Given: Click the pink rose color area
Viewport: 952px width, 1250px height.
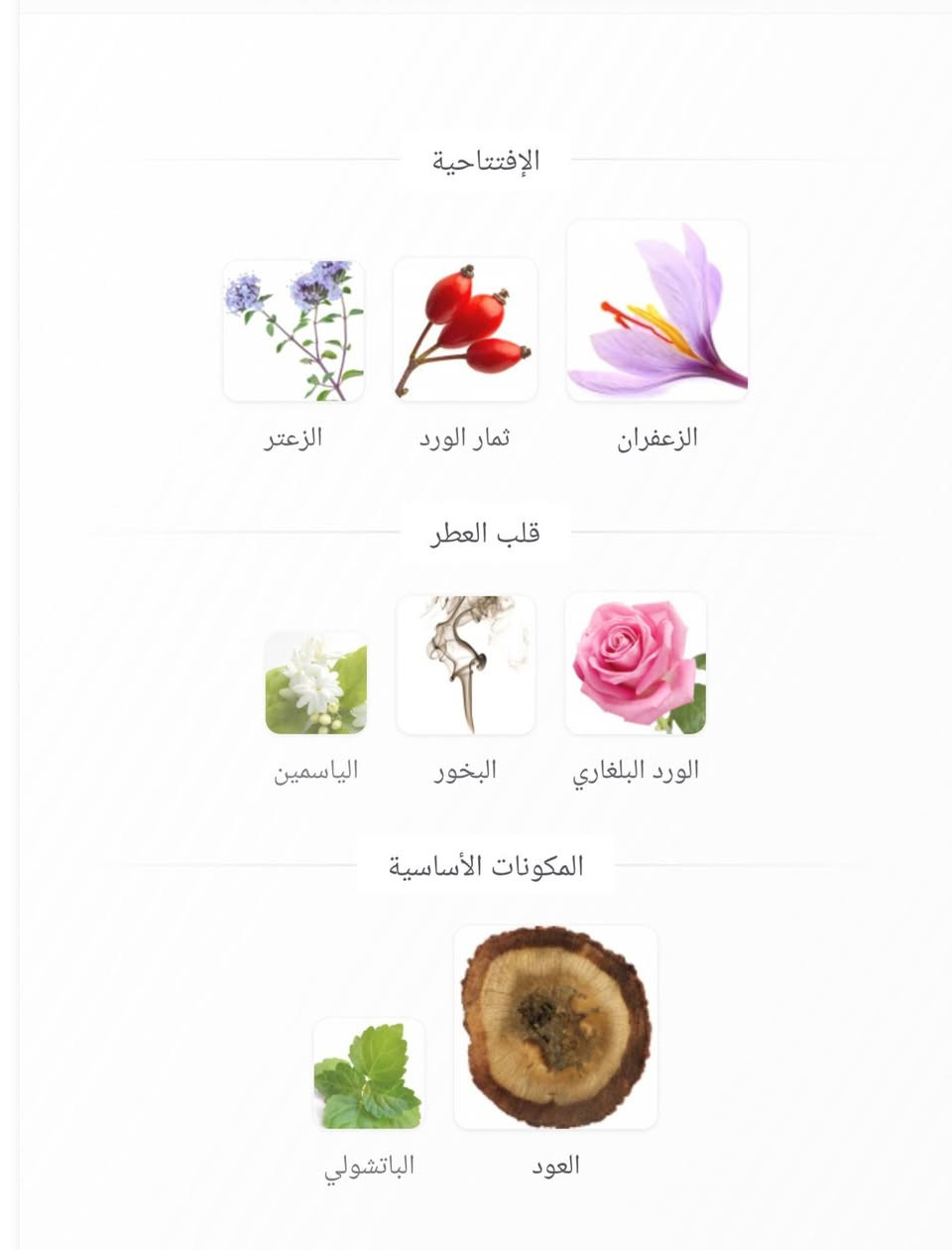Looking at the screenshot, I should point(625,650).
